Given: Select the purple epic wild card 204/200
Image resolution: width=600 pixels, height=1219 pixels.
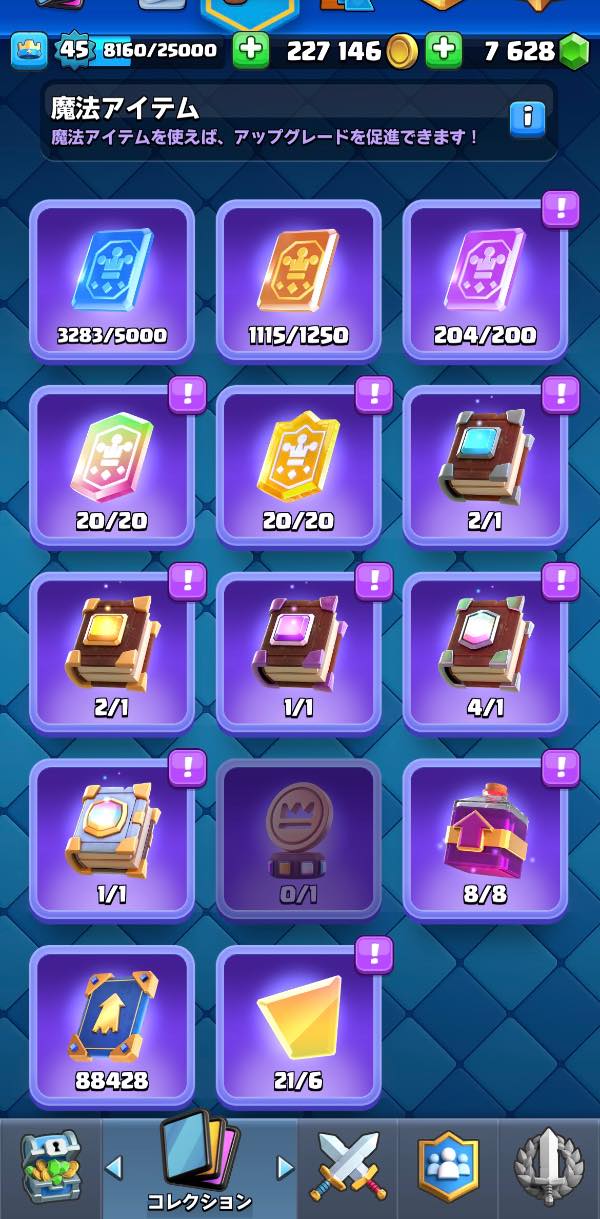Looking at the screenshot, I should pos(485,280).
